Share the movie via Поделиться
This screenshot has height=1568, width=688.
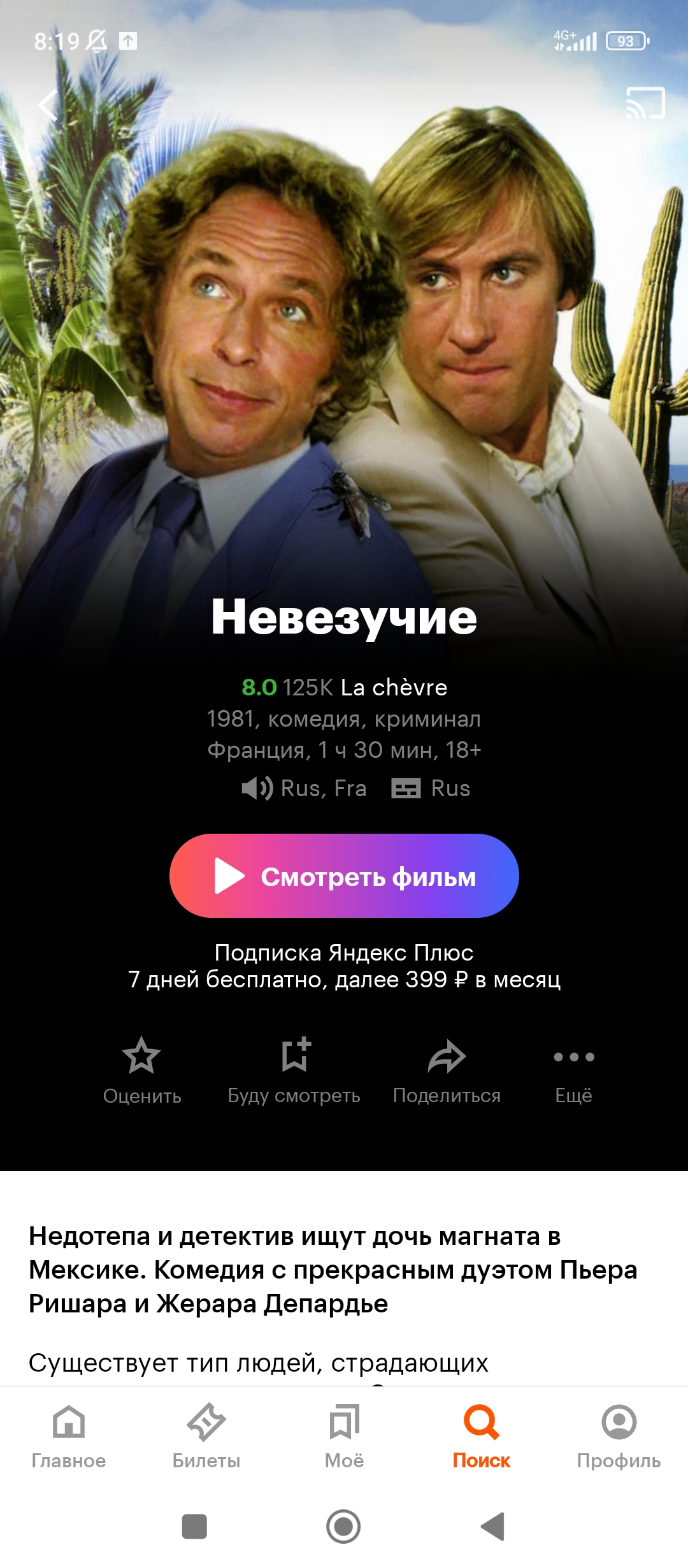447,1071
